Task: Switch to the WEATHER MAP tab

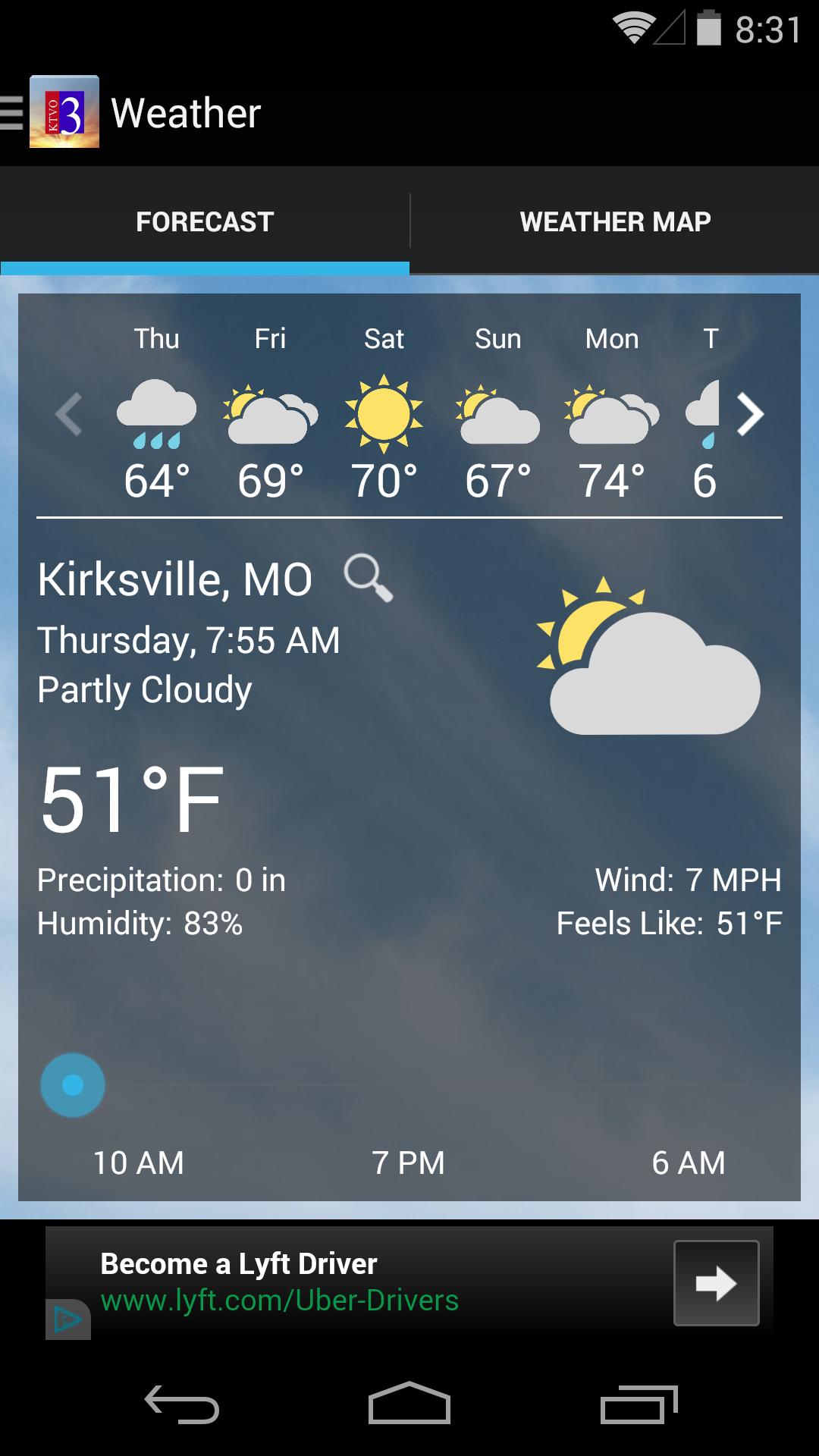Action: 614,221
